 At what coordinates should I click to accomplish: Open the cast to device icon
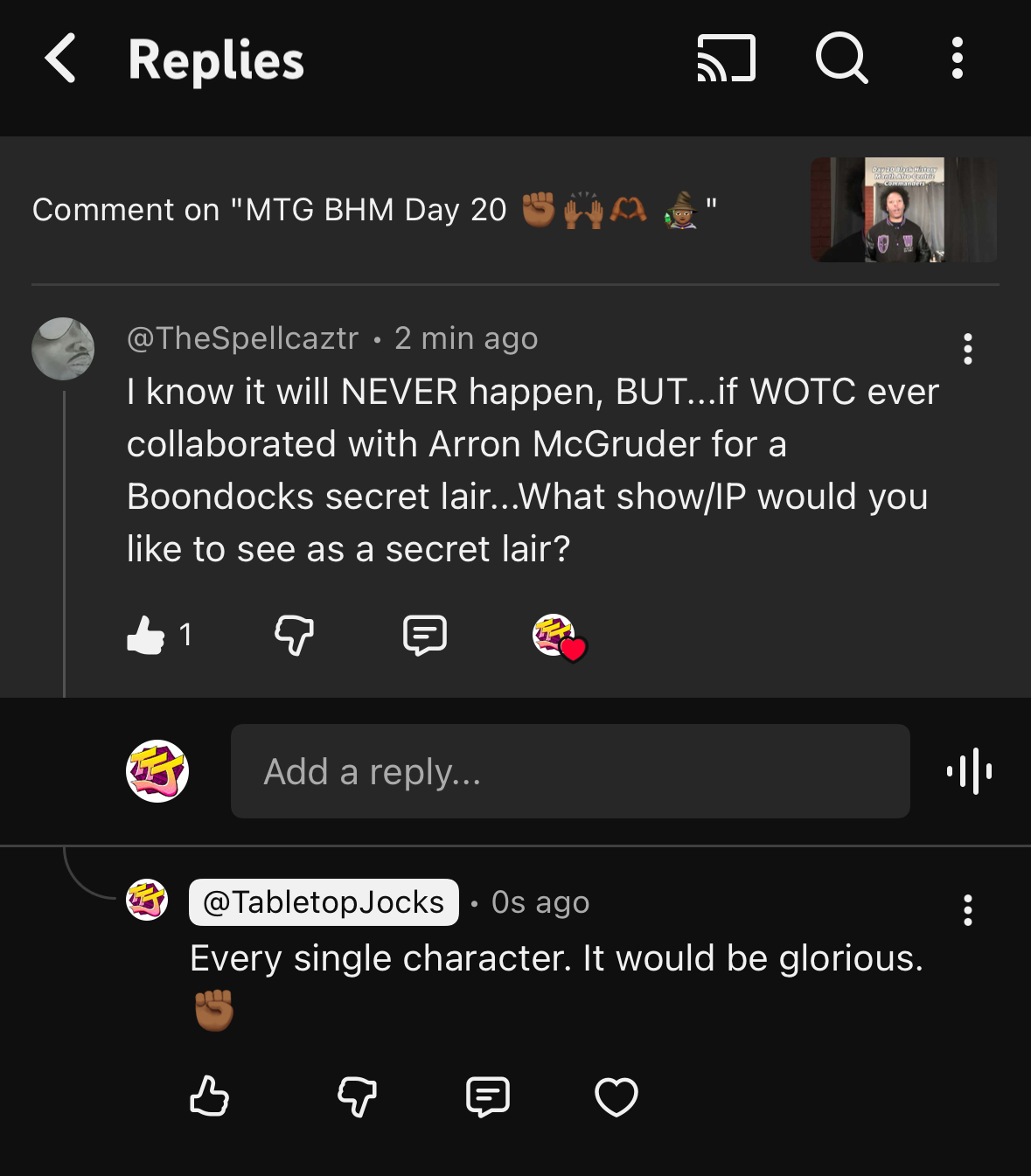coord(726,59)
